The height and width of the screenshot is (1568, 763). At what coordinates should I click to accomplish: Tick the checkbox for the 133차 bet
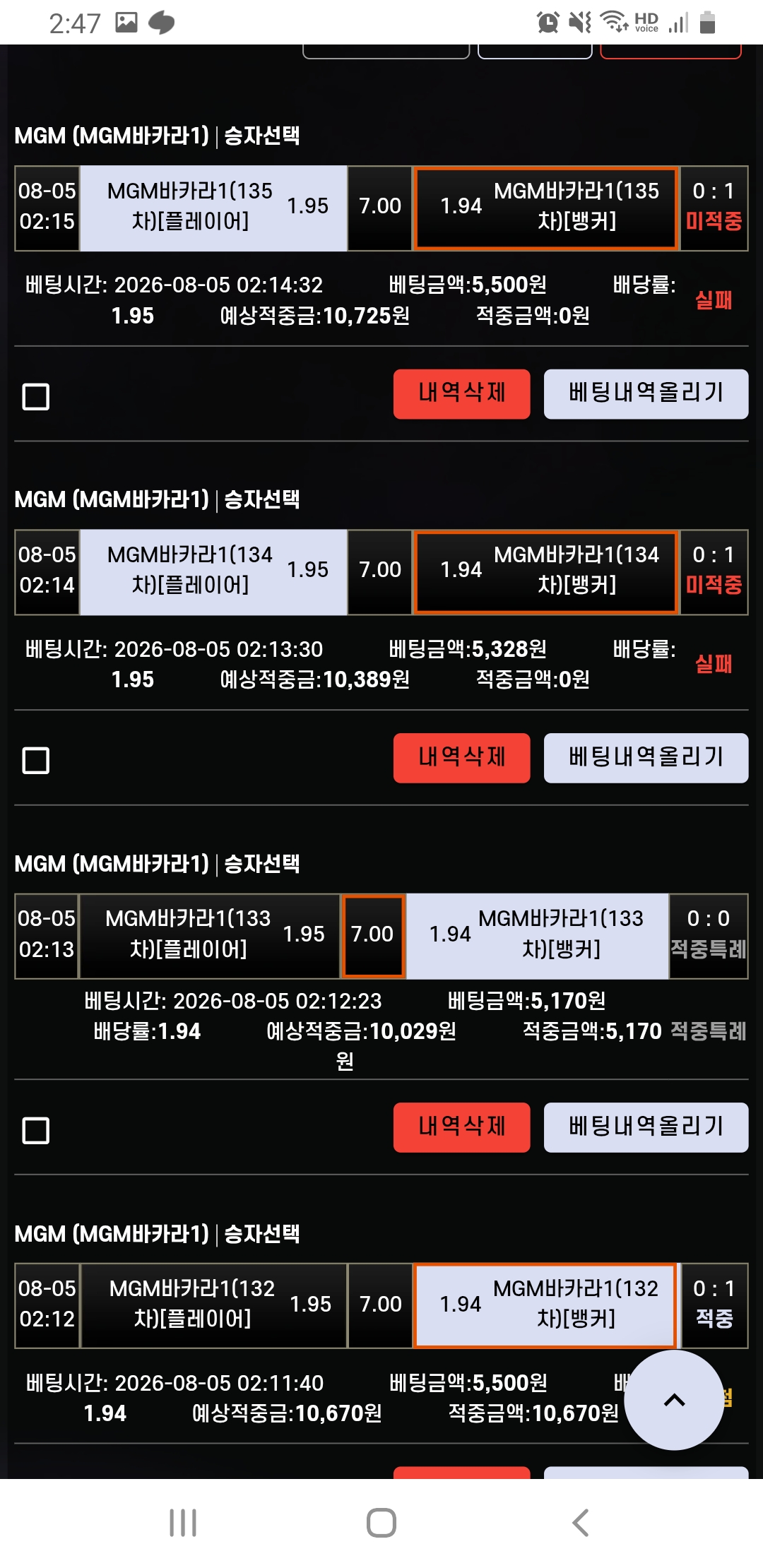36,1130
